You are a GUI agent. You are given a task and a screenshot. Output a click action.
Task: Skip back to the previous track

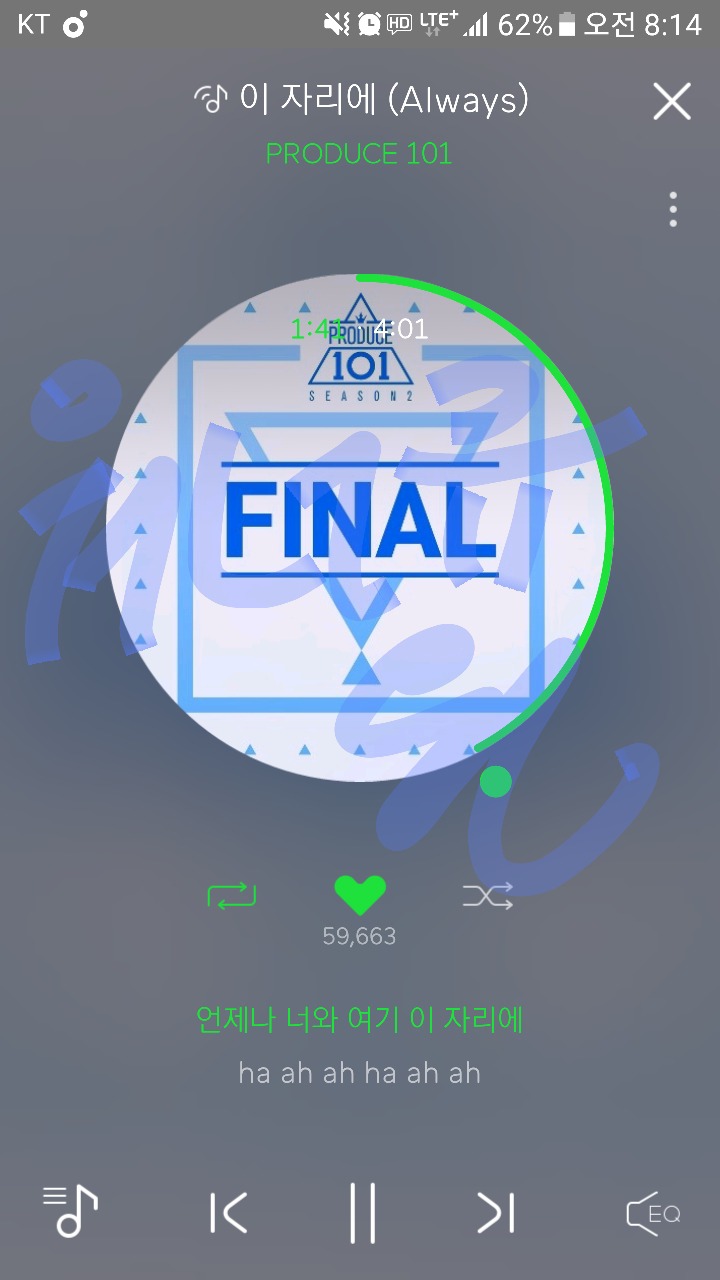coord(229,1213)
